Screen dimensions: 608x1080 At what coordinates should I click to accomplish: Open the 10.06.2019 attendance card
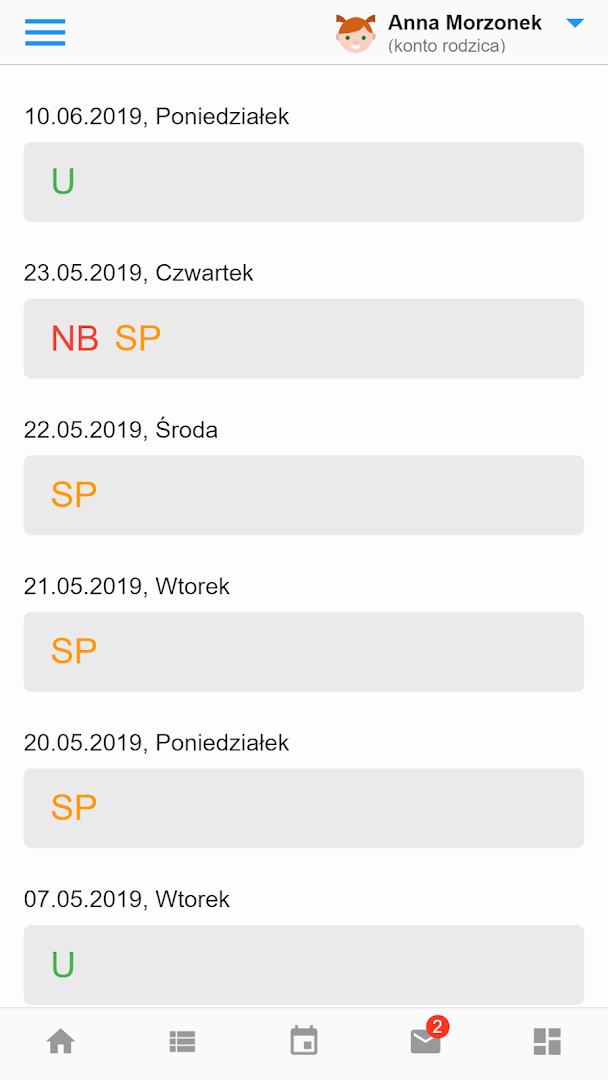pyautogui.click(x=304, y=182)
